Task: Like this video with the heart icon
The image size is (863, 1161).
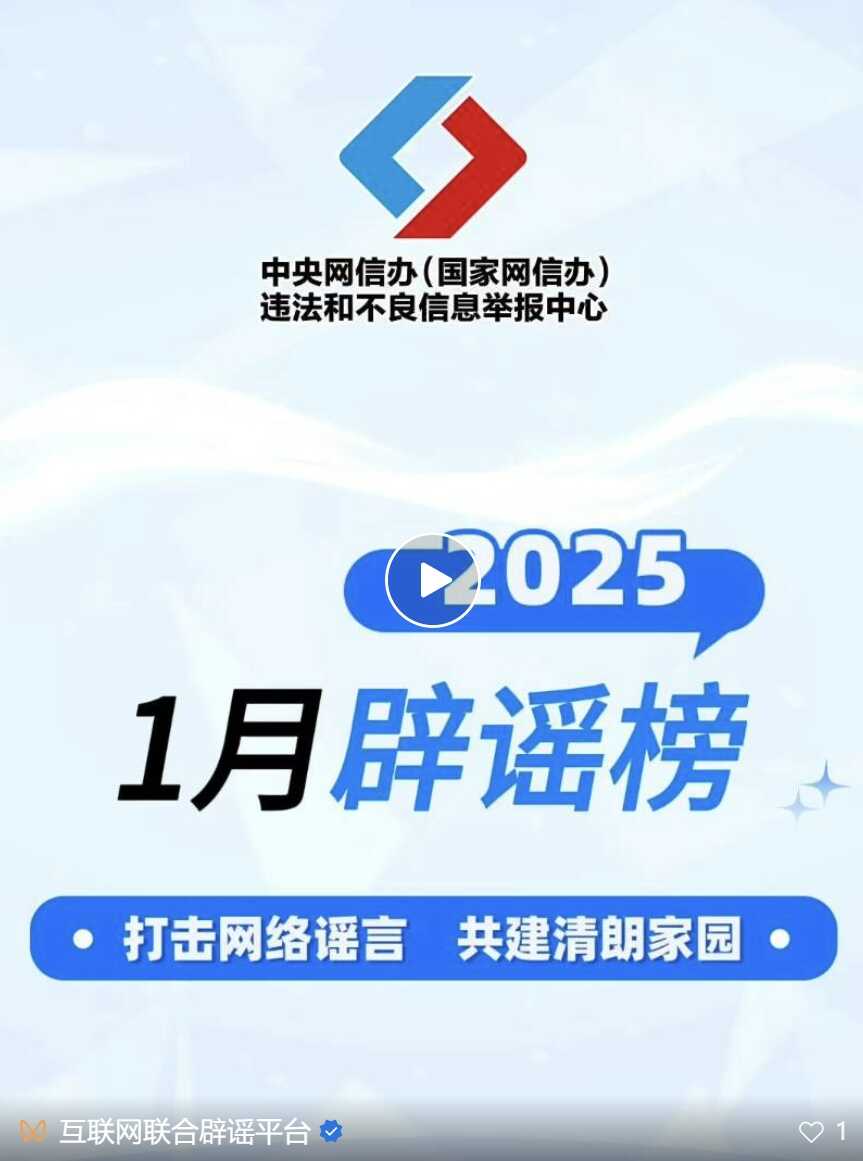Action: click(811, 1132)
